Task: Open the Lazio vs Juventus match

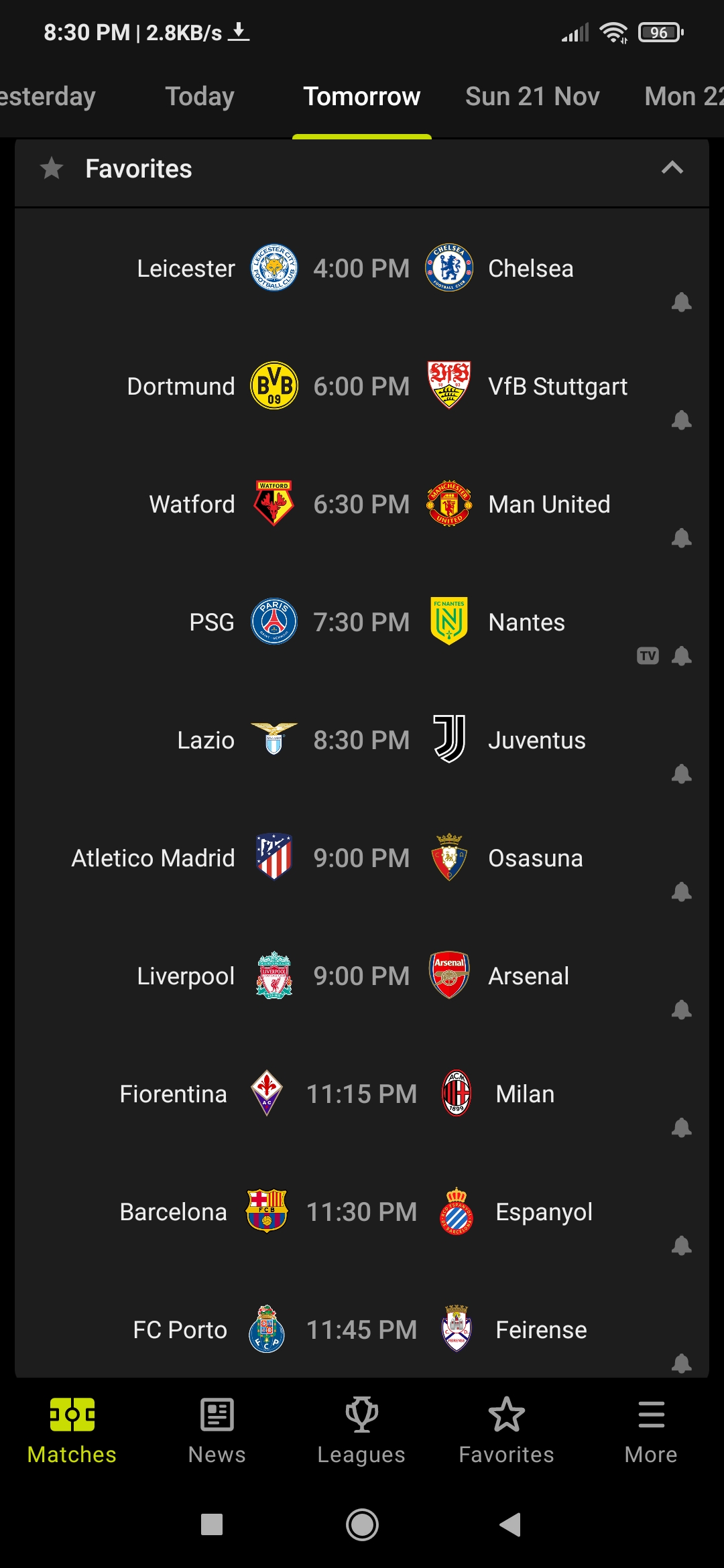Action: pos(362,740)
